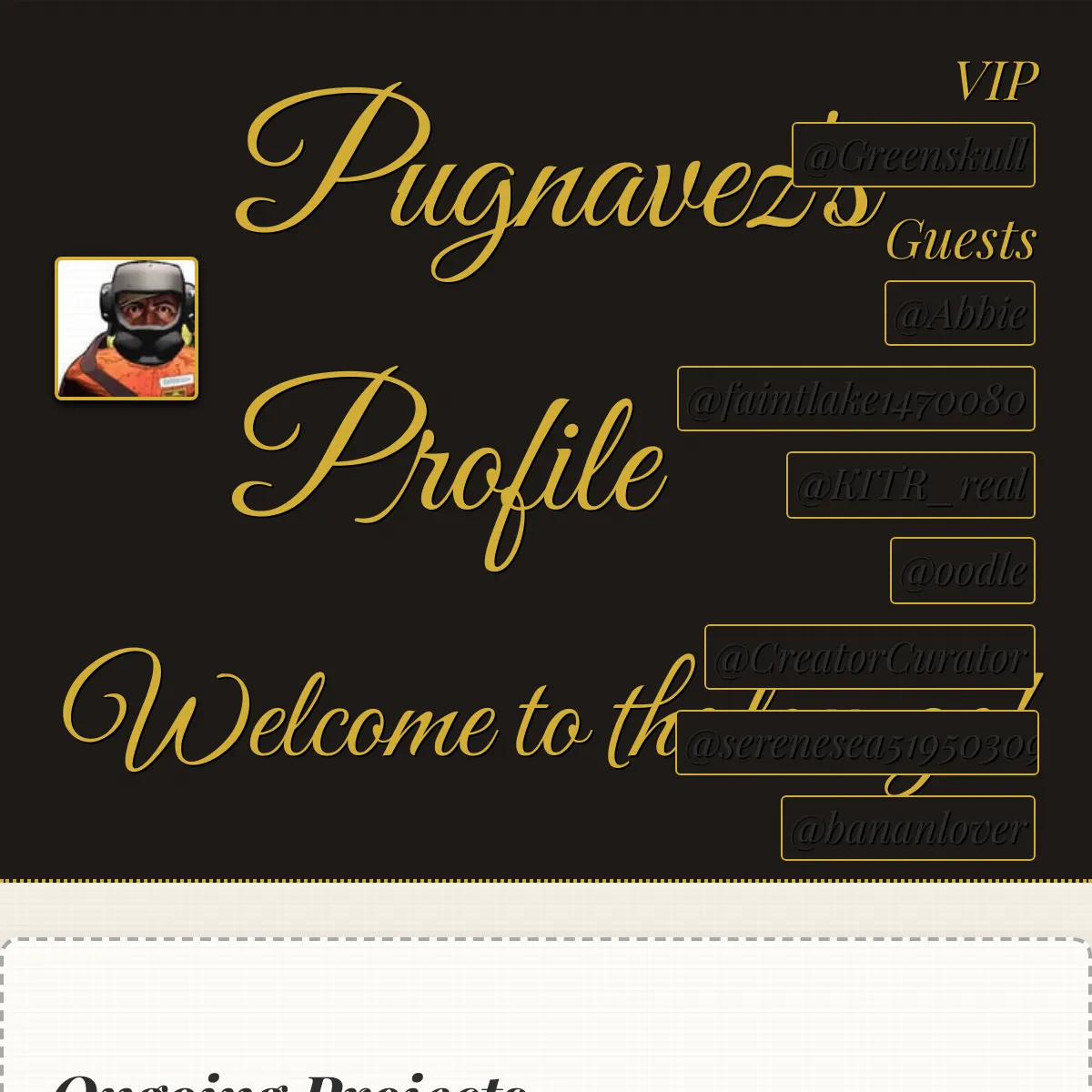
Task: Open @Abbie's guest profile
Action: click(x=960, y=314)
